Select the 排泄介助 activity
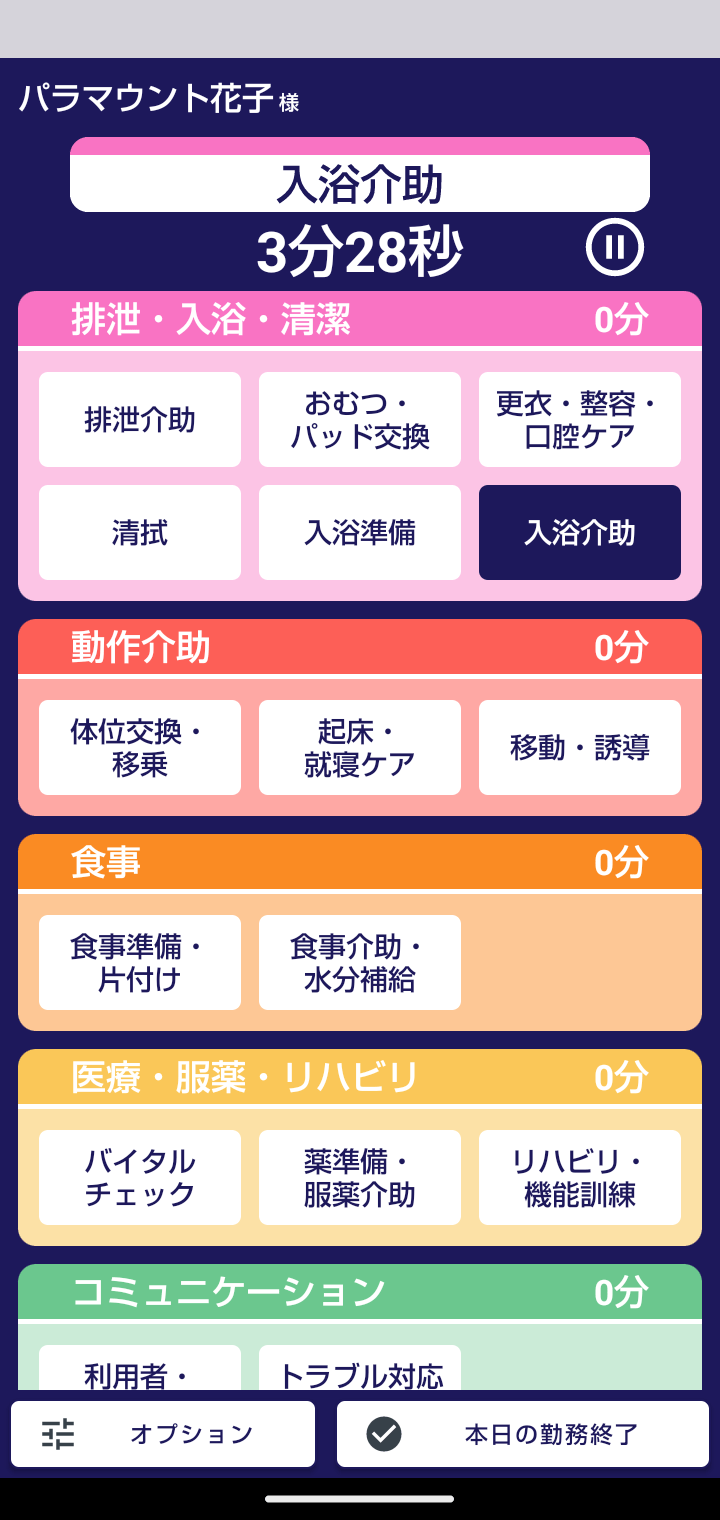 (x=140, y=420)
